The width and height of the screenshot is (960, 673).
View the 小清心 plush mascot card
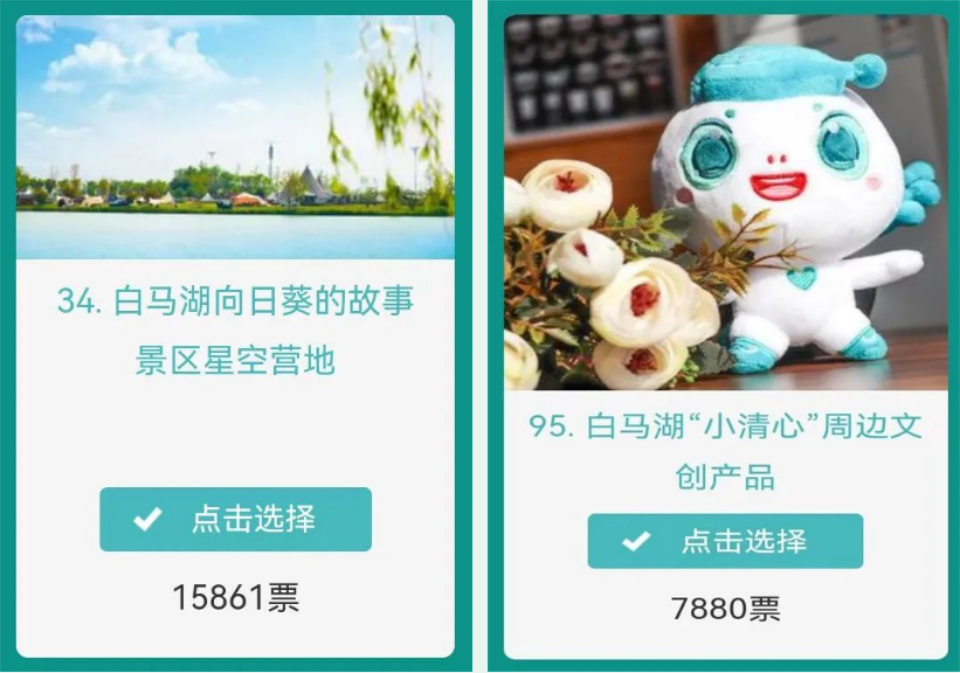tap(724, 203)
